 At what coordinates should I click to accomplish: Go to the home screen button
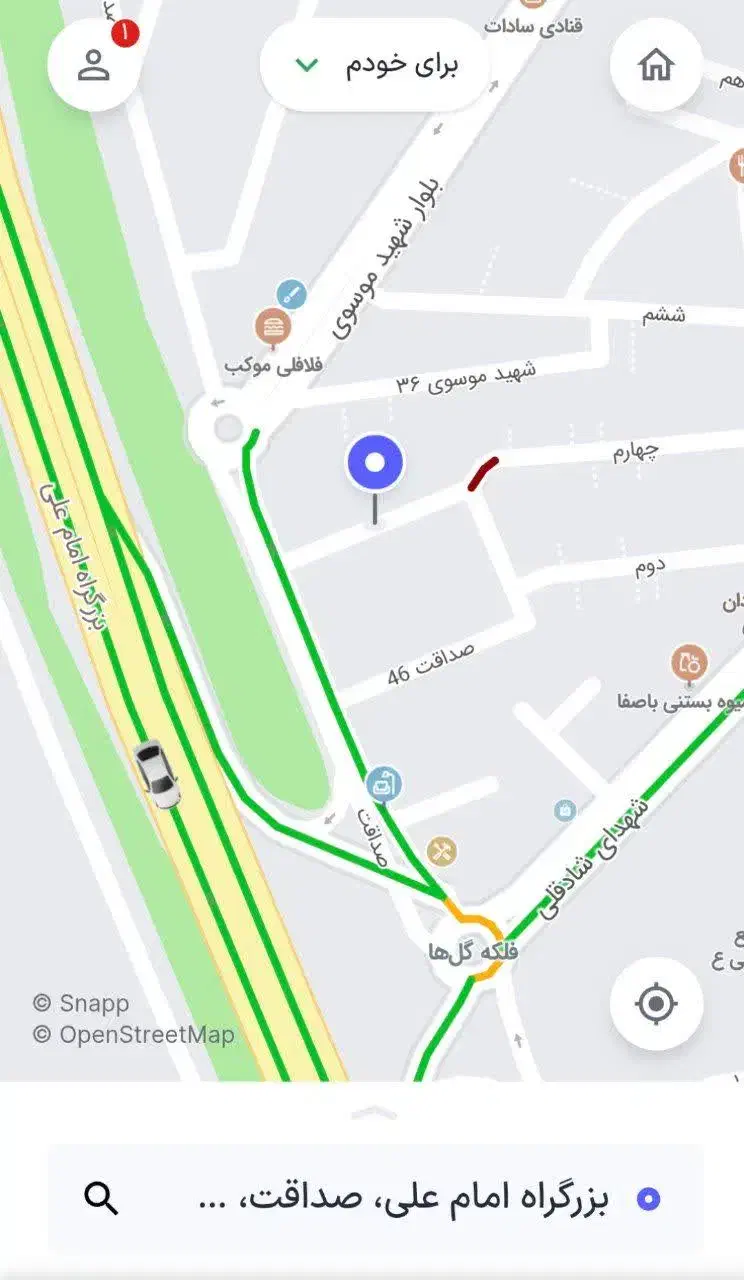click(656, 66)
